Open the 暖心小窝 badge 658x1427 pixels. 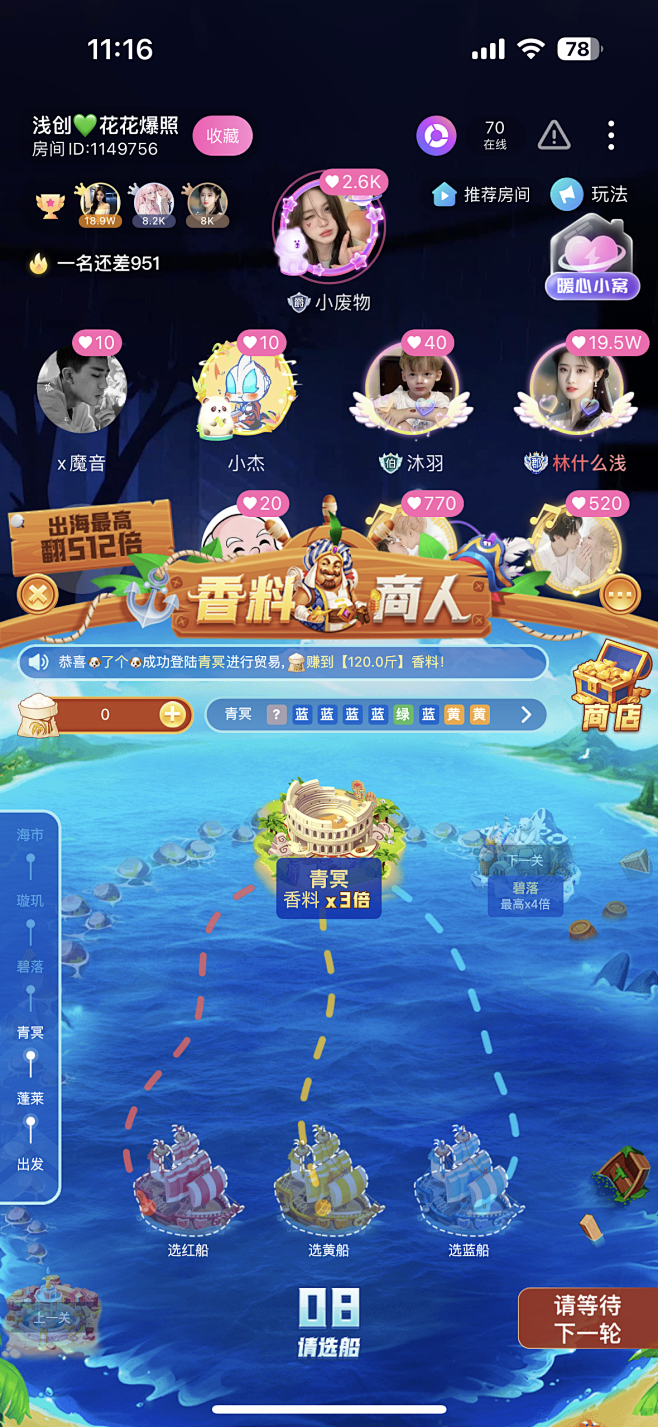pos(593,258)
